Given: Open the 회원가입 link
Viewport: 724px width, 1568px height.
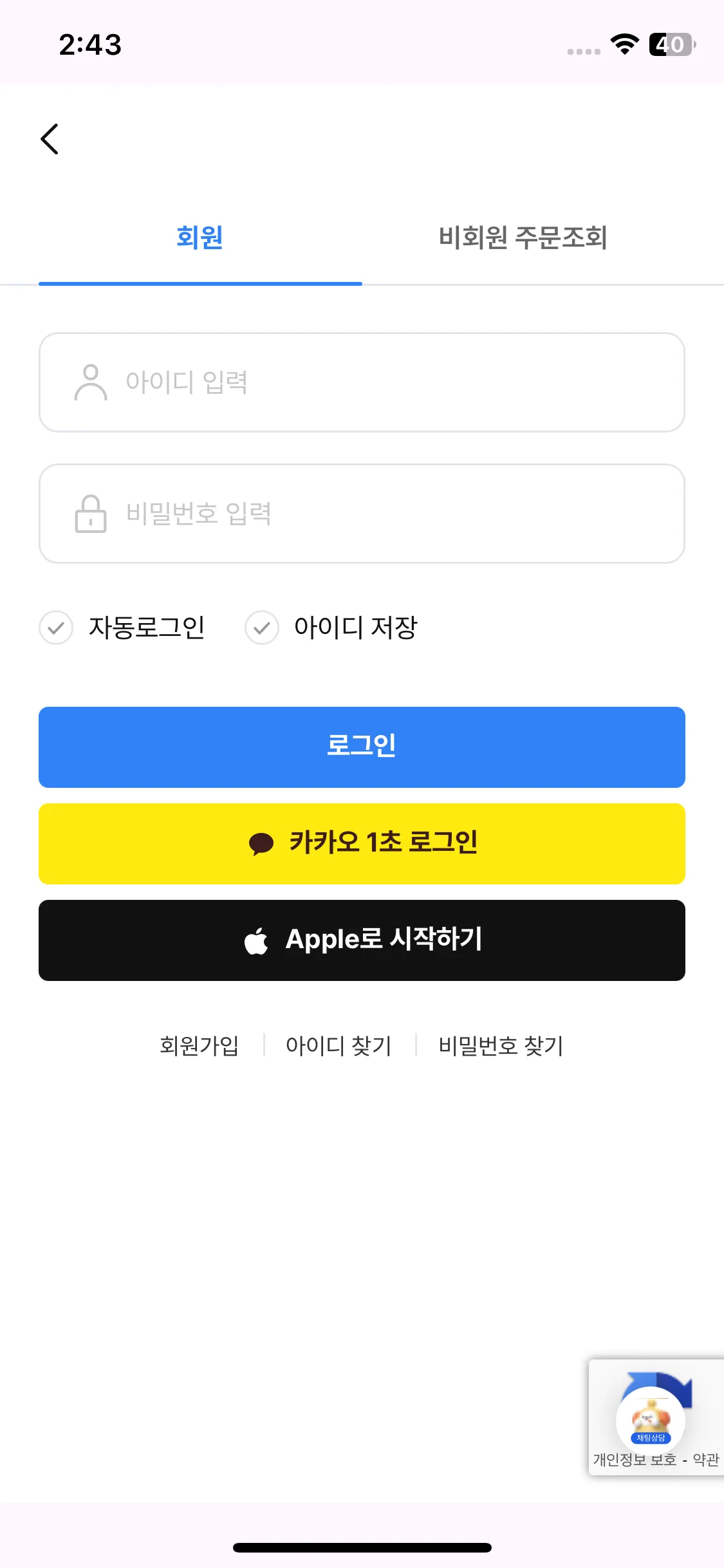Looking at the screenshot, I should click(199, 1045).
